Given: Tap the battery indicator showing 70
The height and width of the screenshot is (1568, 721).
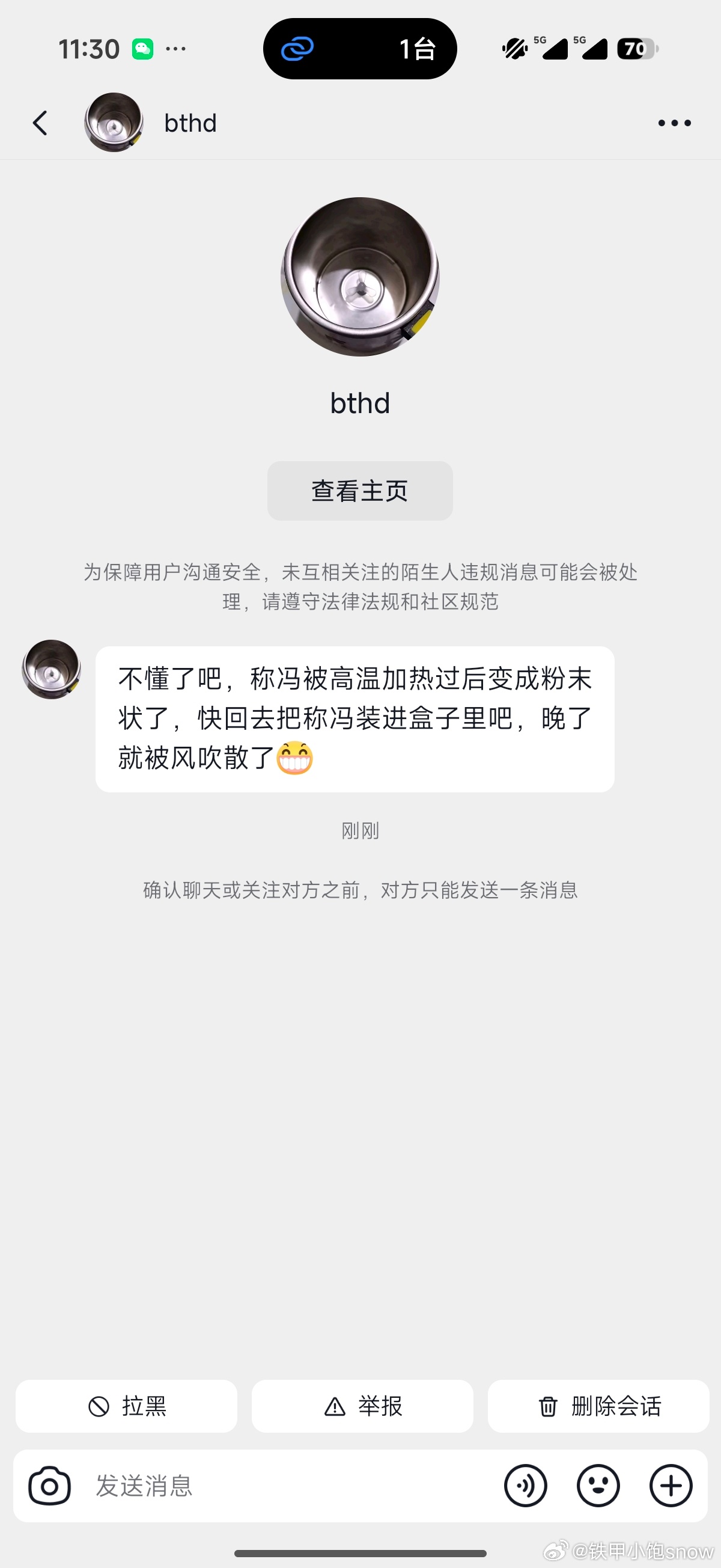Looking at the screenshot, I should [635, 49].
